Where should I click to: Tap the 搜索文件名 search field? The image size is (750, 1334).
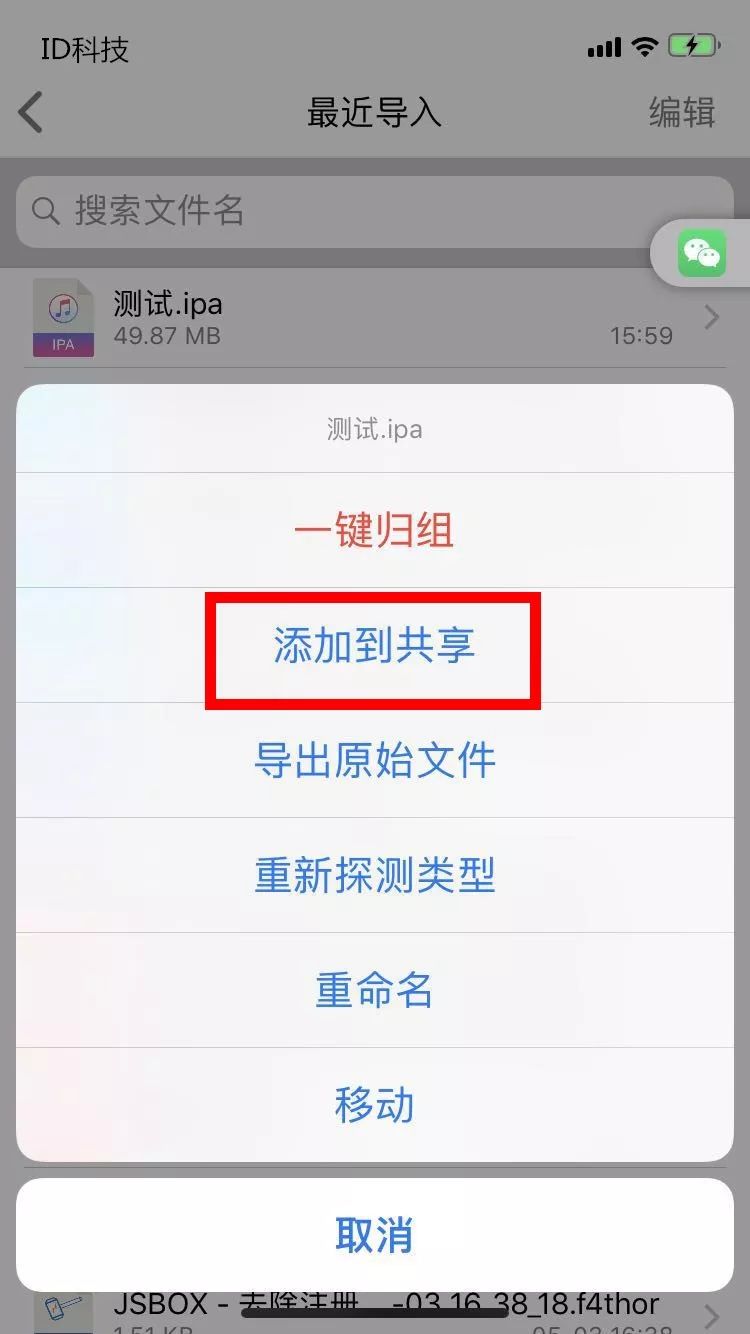[x=374, y=212]
